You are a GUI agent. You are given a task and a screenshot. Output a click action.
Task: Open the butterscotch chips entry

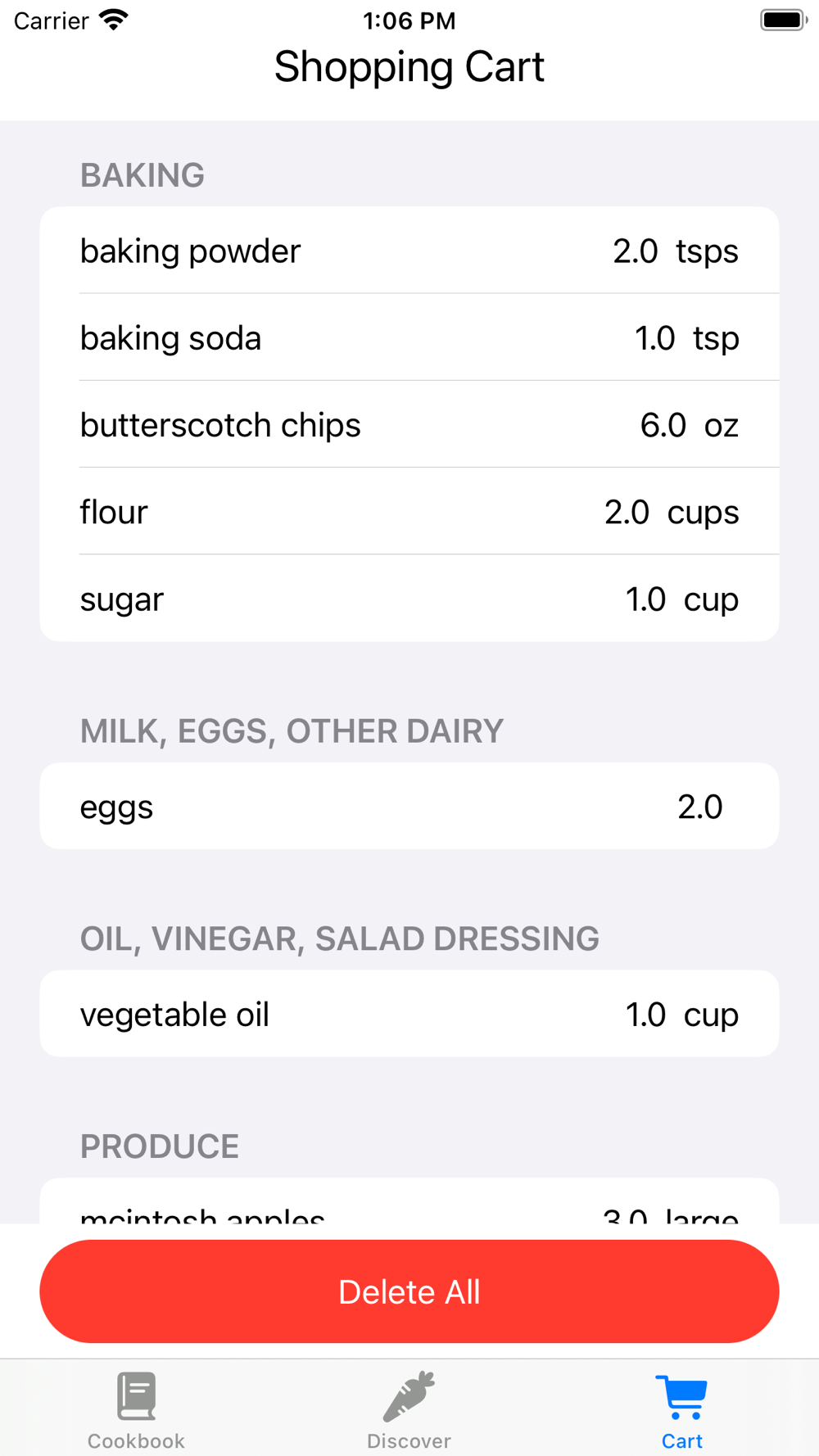pos(409,424)
